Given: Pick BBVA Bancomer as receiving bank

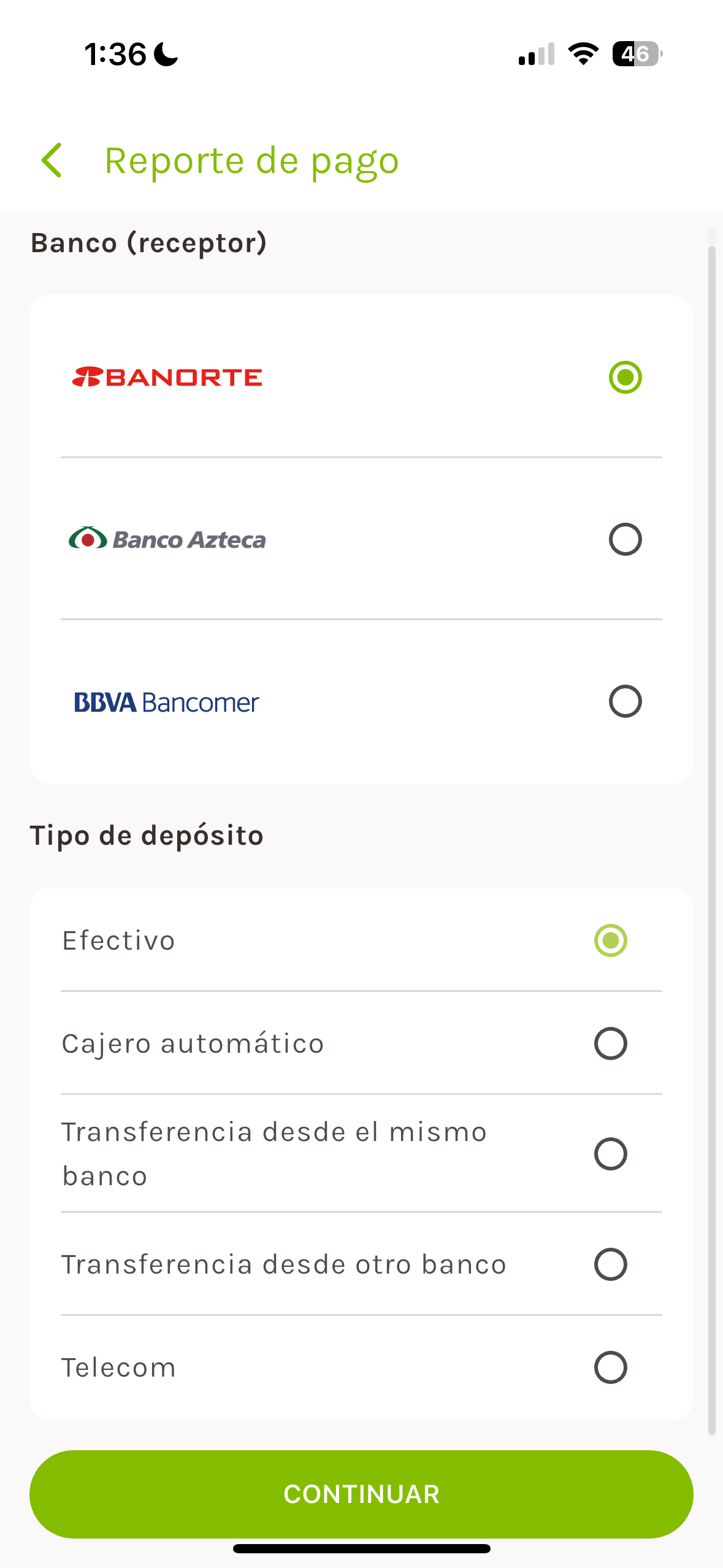Looking at the screenshot, I should tap(361, 701).
